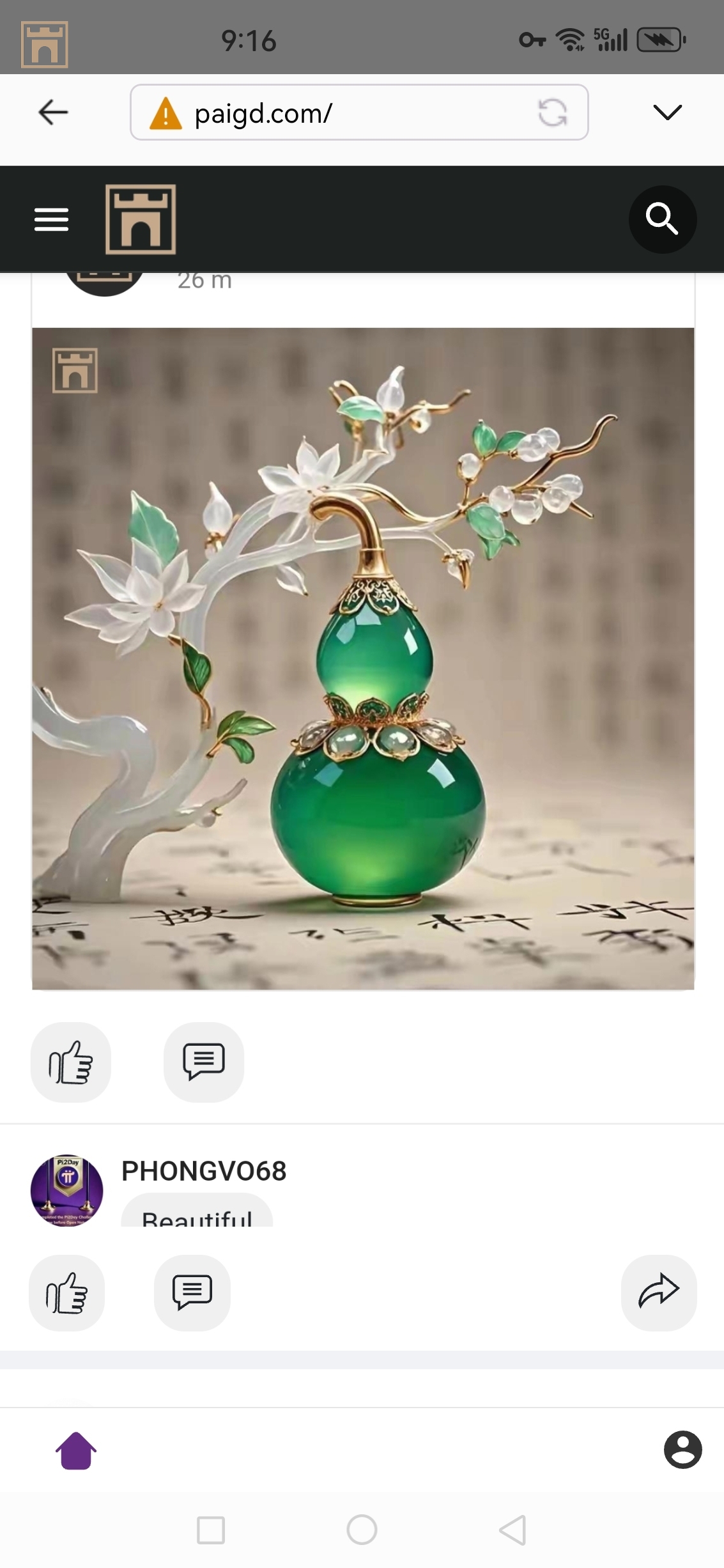Tap the castle logo in site header
The image size is (724, 1568).
click(x=141, y=219)
